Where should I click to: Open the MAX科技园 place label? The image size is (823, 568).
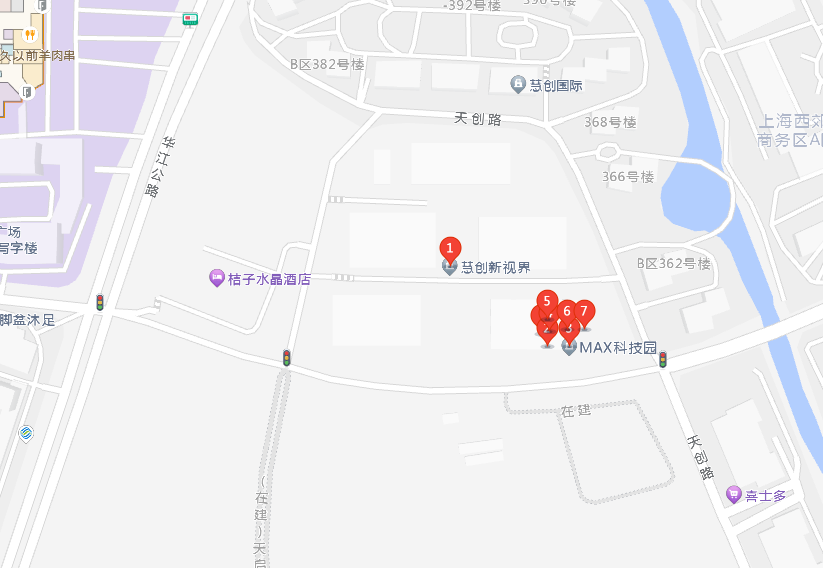pyautogui.click(x=615, y=348)
